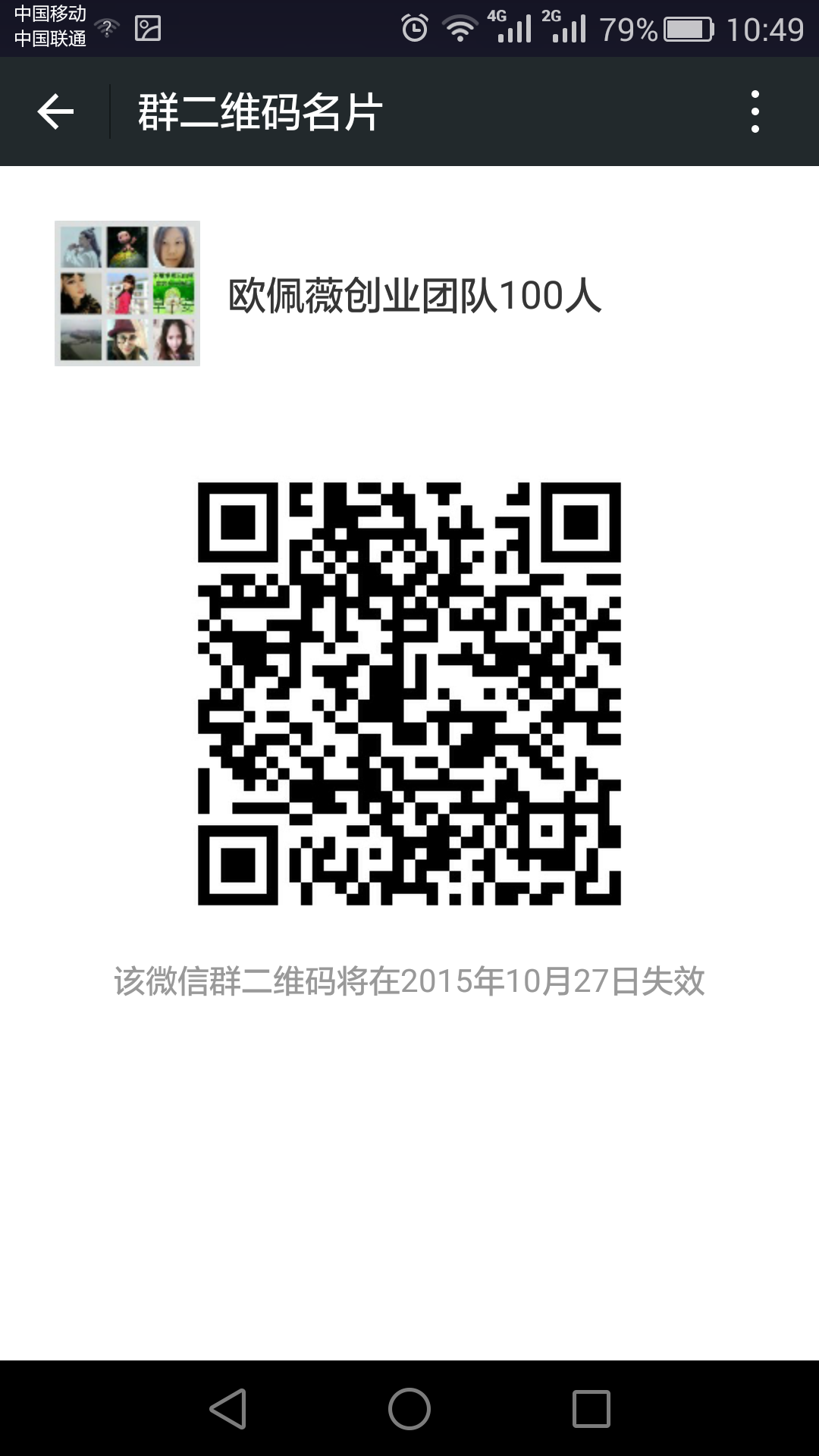
Task: Open the recent apps view
Action: click(x=591, y=1409)
